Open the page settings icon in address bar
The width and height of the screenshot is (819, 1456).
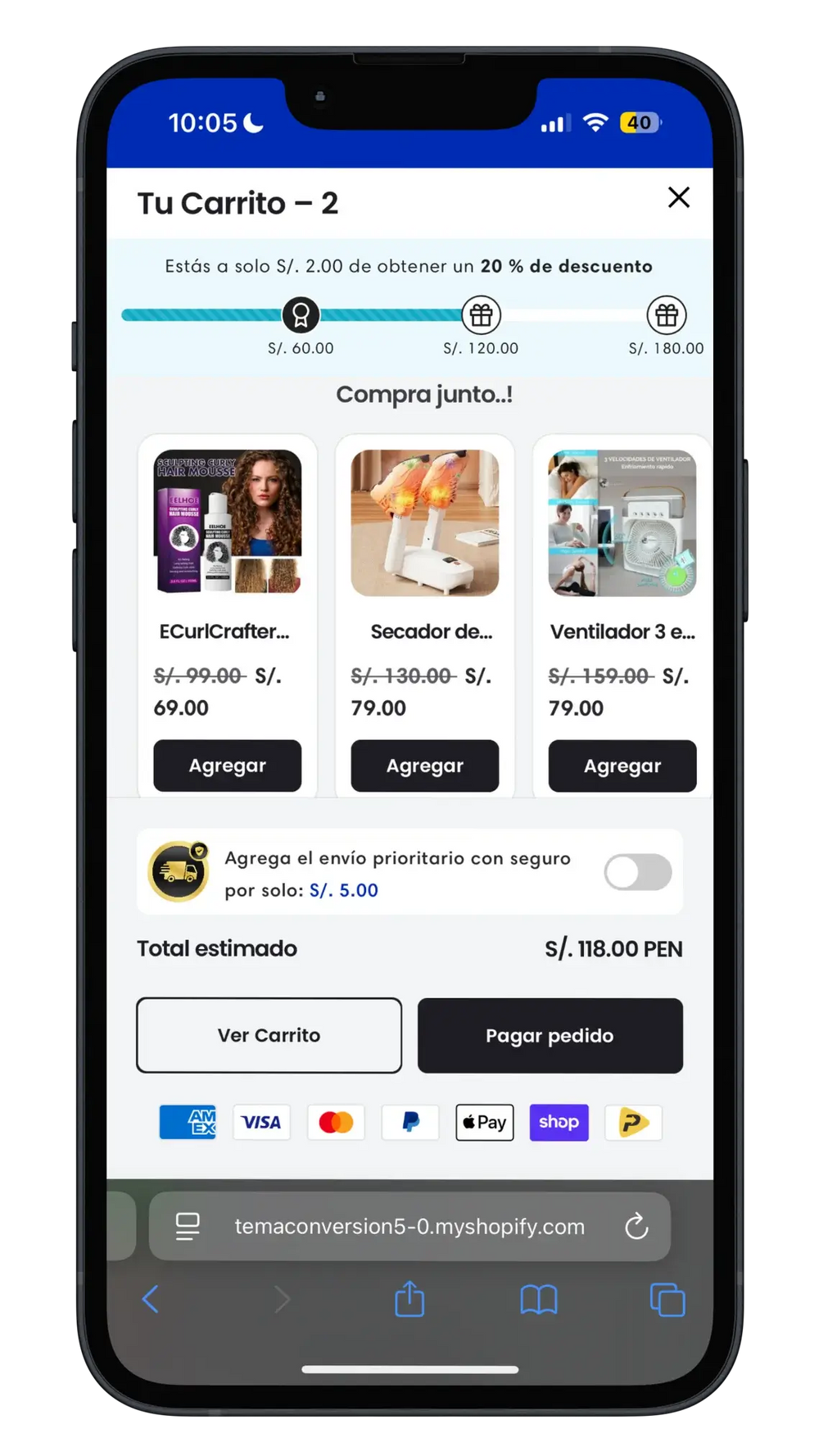coord(188,1226)
